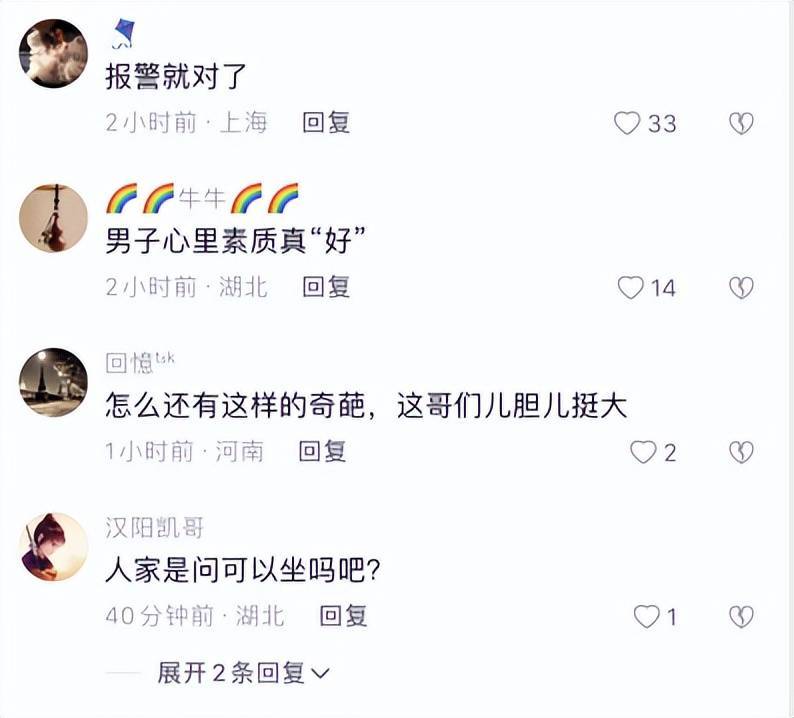Reply to 牛牛's comment
This screenshot has height=718, width=794.
coord(326,287)
